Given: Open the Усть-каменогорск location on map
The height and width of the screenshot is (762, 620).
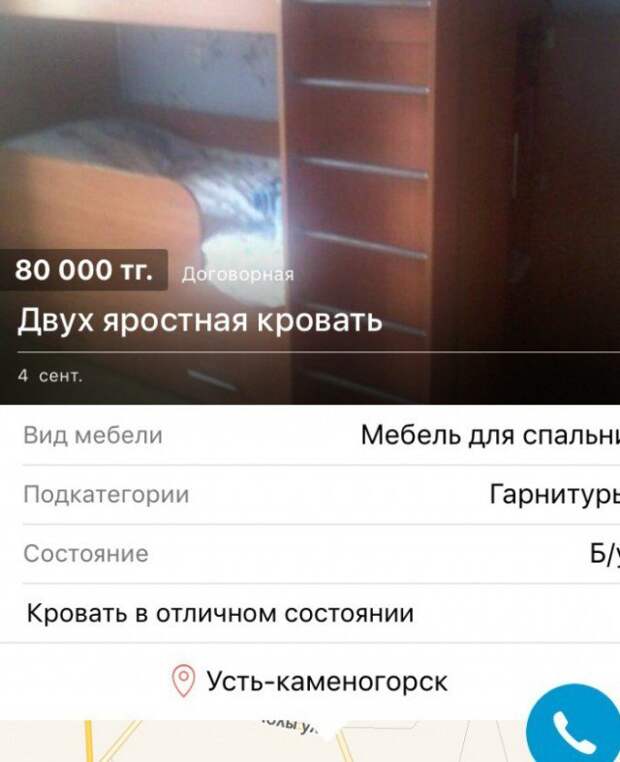Looking at the screenshot, I should tap(310, 682).
